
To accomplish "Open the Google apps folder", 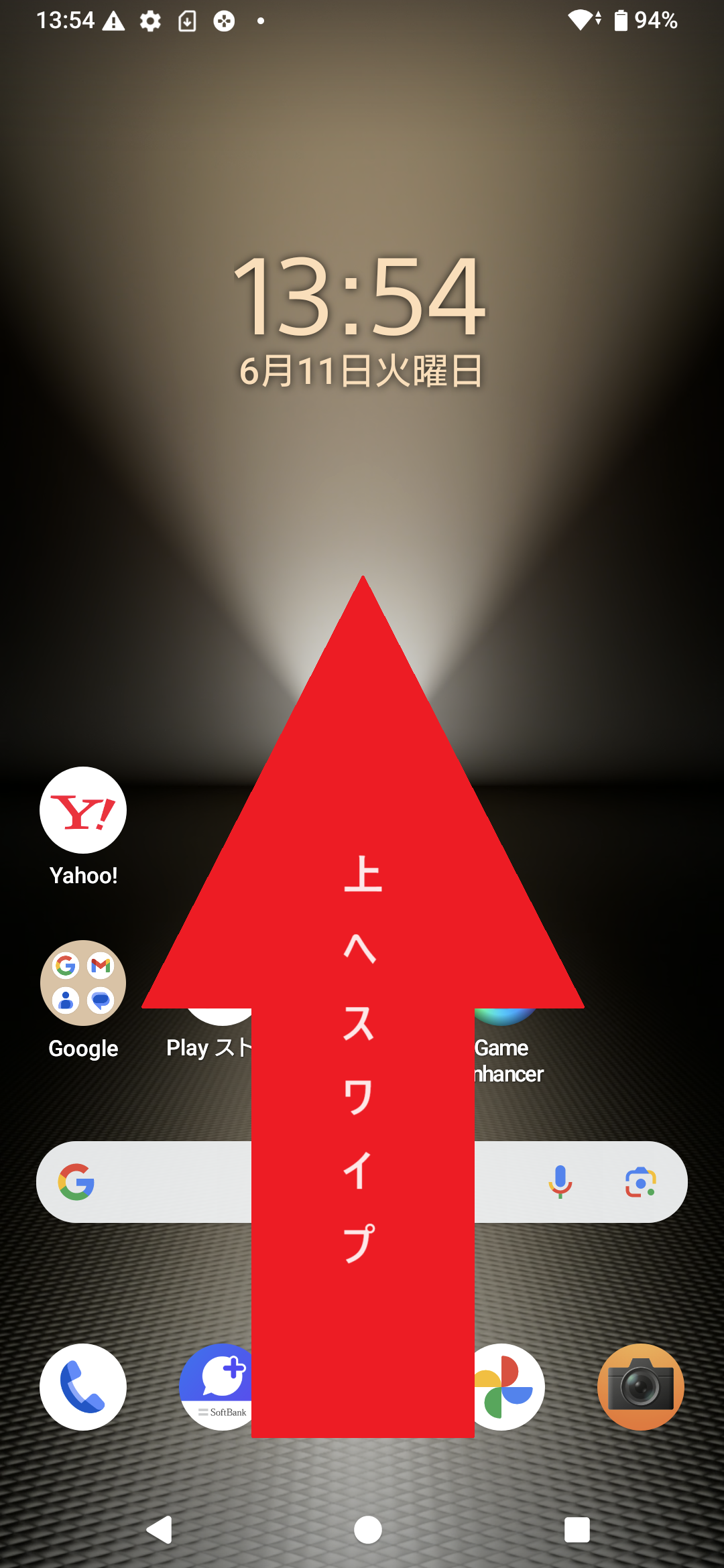I will [x=82, y=982].
